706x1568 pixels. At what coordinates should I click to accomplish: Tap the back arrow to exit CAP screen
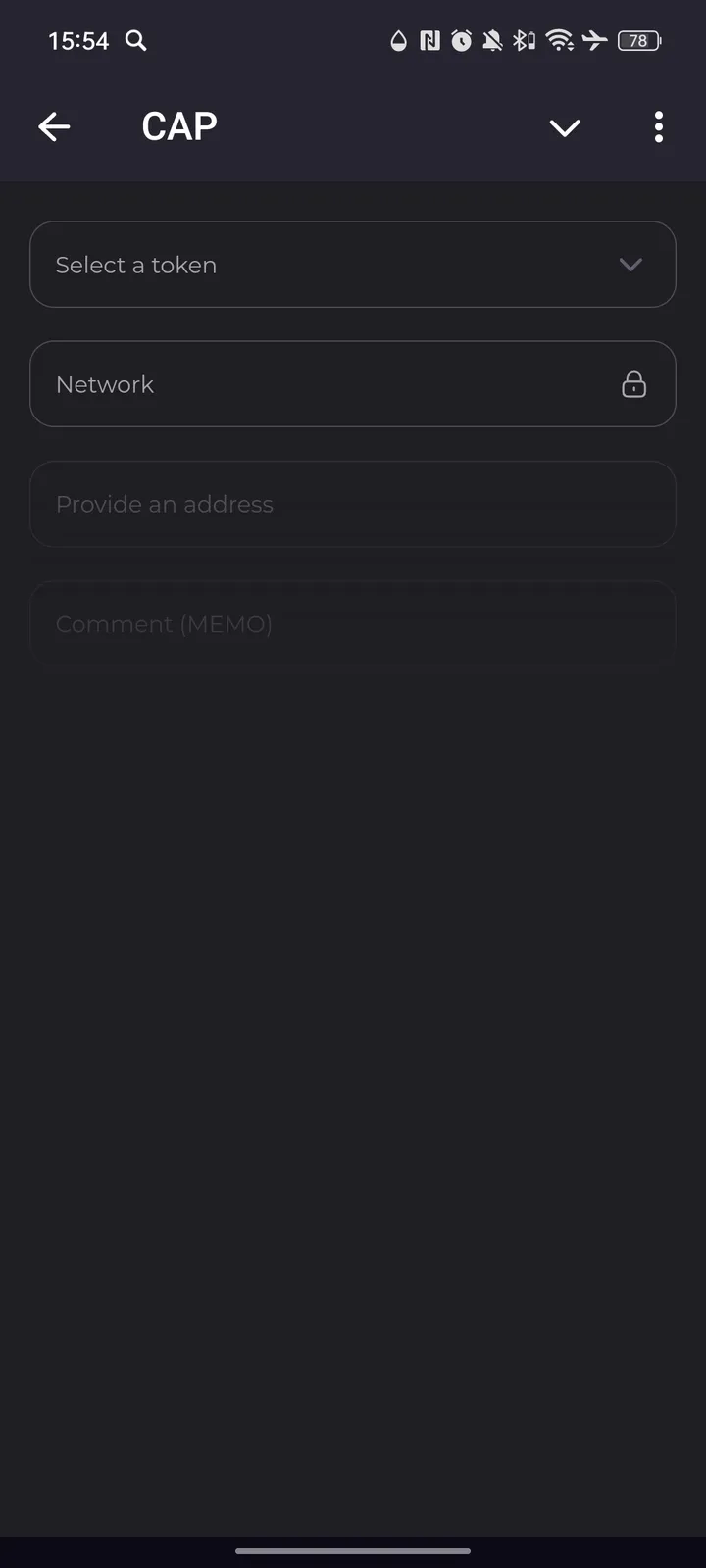point(54,126)
